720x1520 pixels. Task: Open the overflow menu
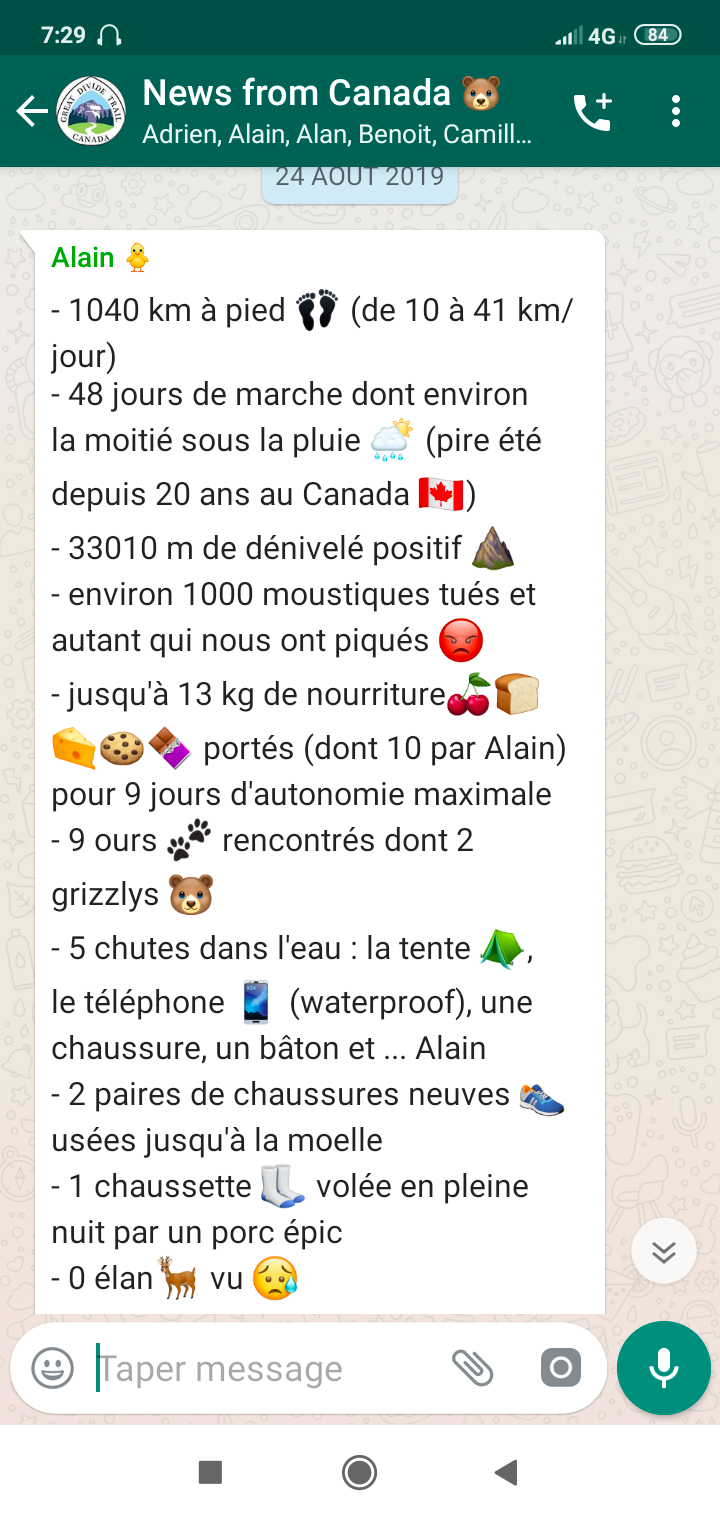pyautogui.click(x=676, y=111)
